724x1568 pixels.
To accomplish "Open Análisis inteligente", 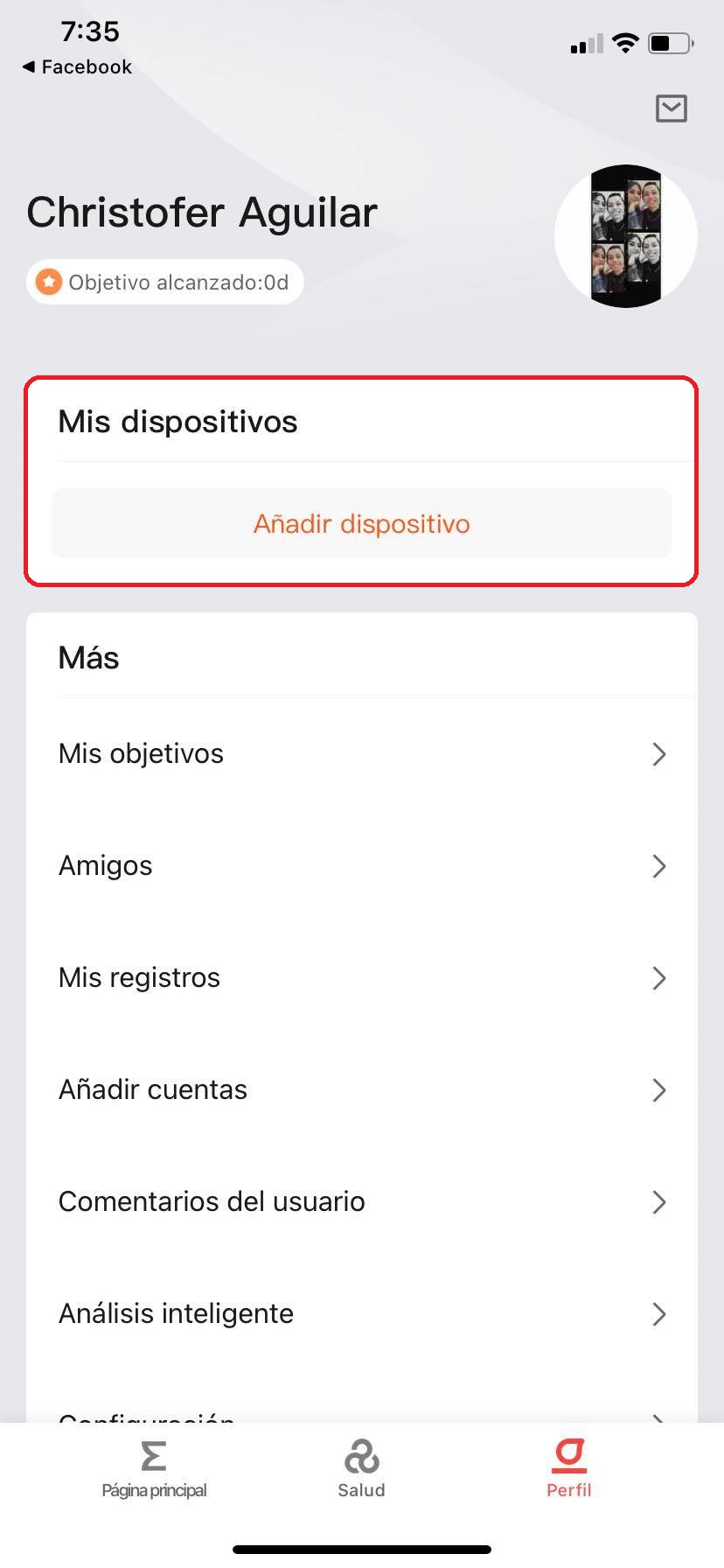I will (x=361, y=1313).
